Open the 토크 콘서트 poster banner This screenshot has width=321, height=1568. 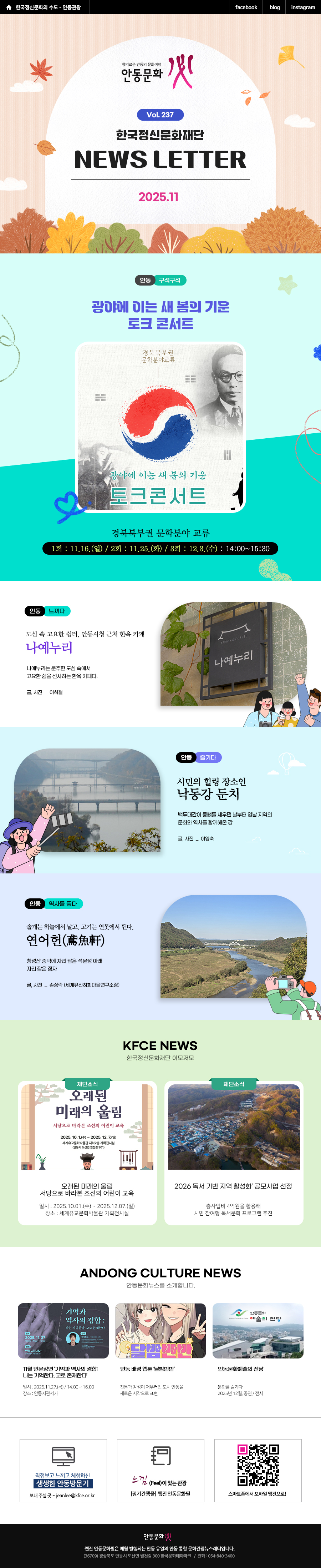tap(160, 427)
